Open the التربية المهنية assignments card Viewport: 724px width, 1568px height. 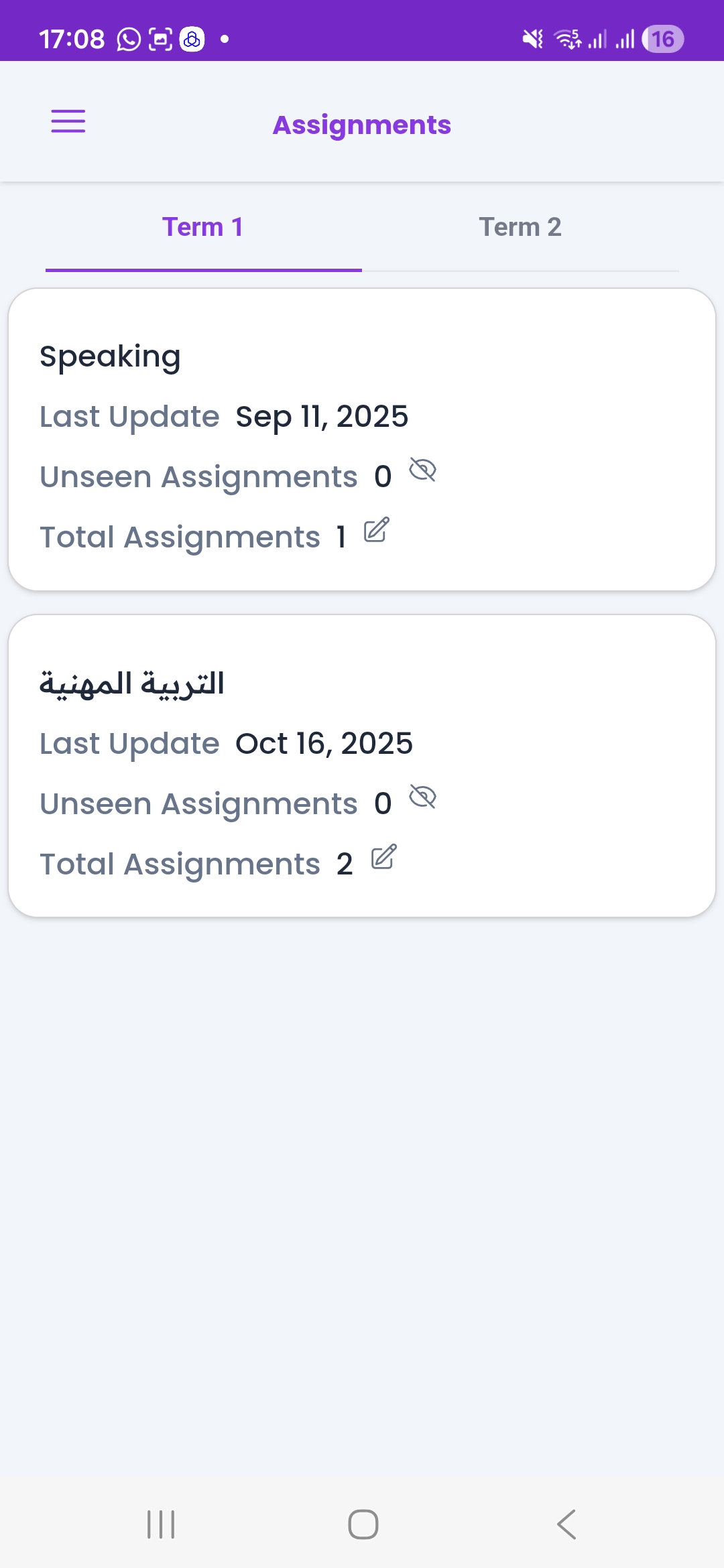pos(362,766)
